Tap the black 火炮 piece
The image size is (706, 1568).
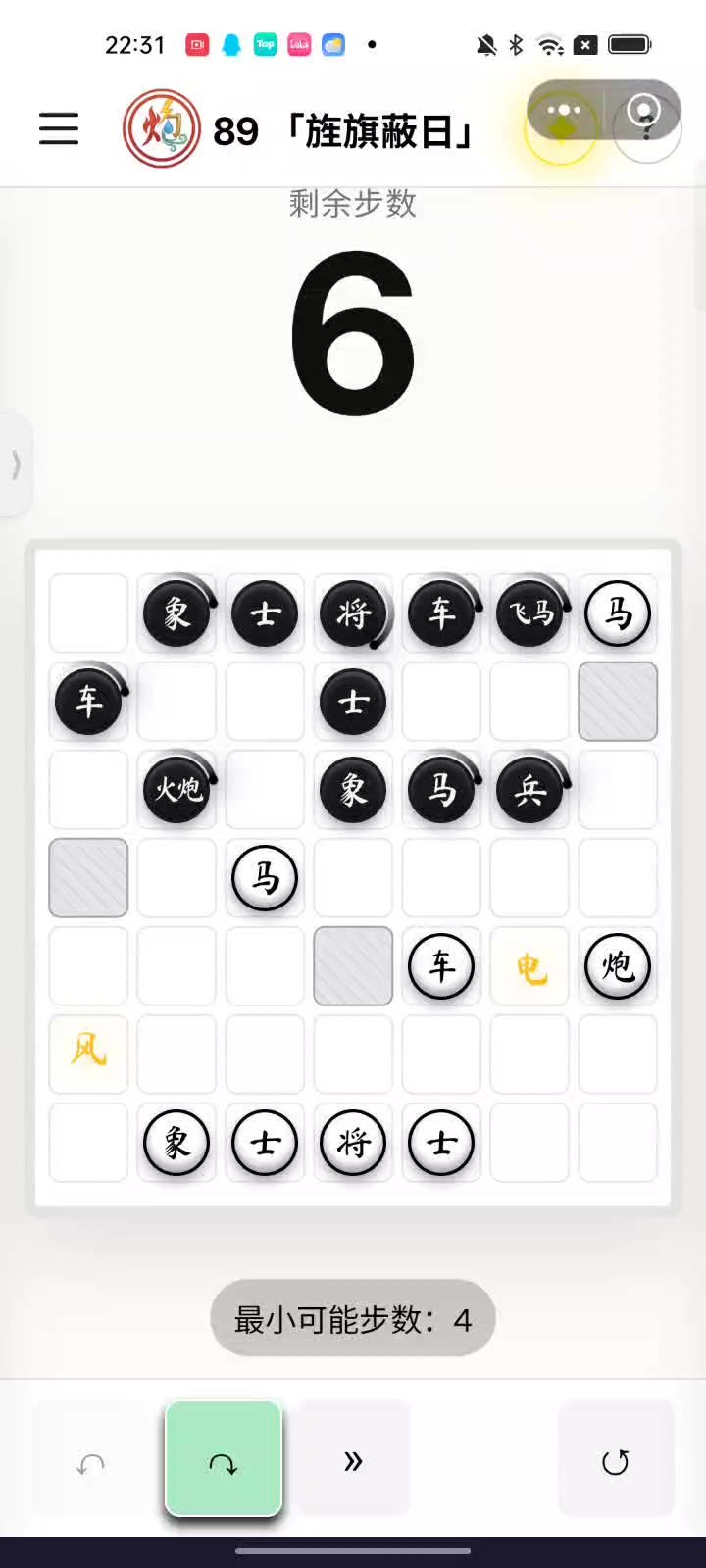pos(177,789)
